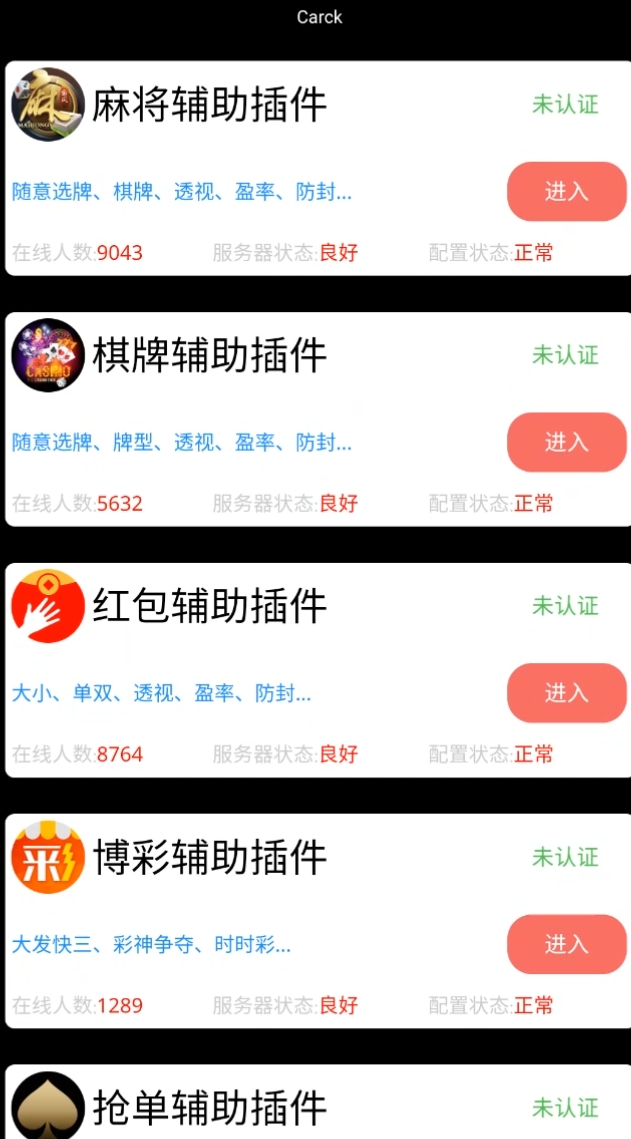Open the 棋牌辅助插件 card
This screenshot has height=1139, width=631.
pyautogui.click(x=317, y=419)
